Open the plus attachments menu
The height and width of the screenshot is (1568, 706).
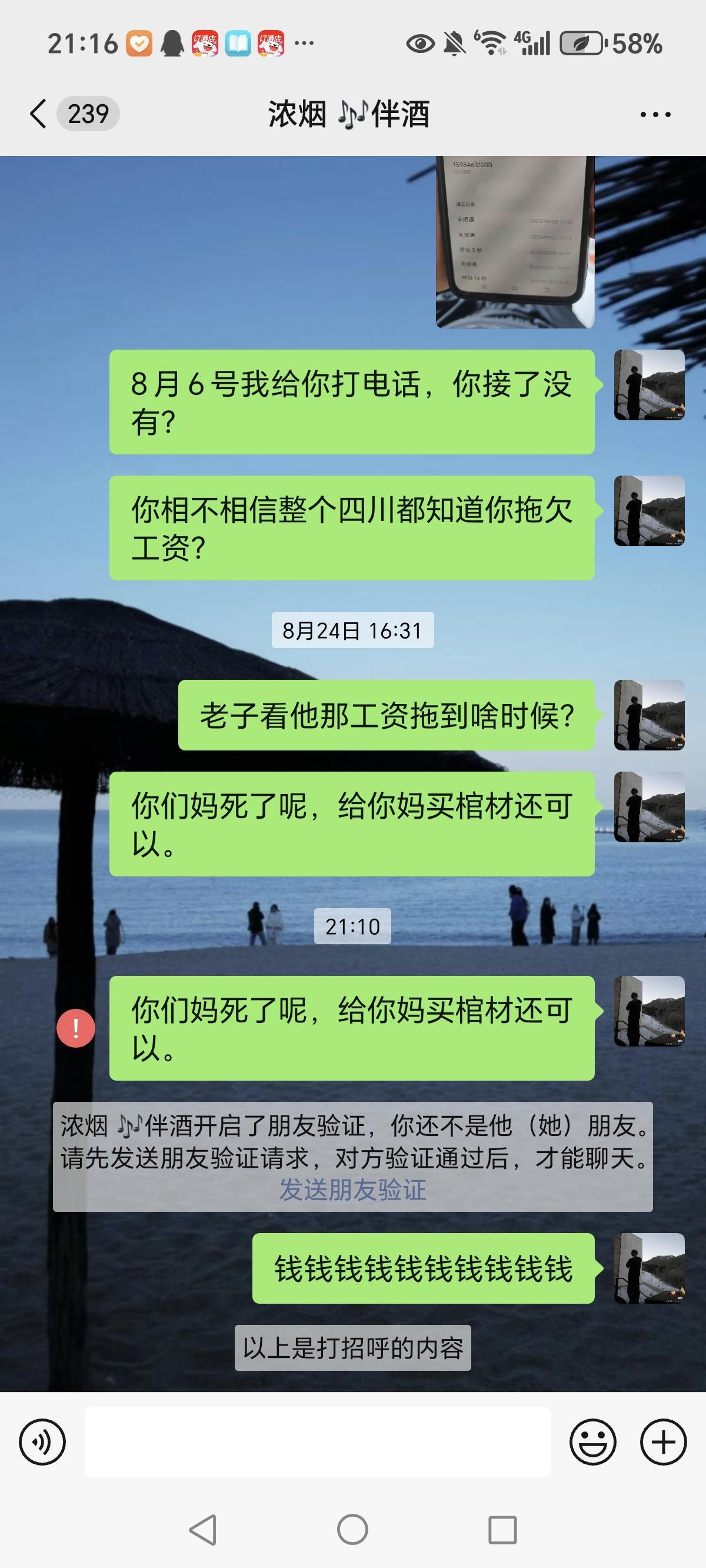[663, 1441]
